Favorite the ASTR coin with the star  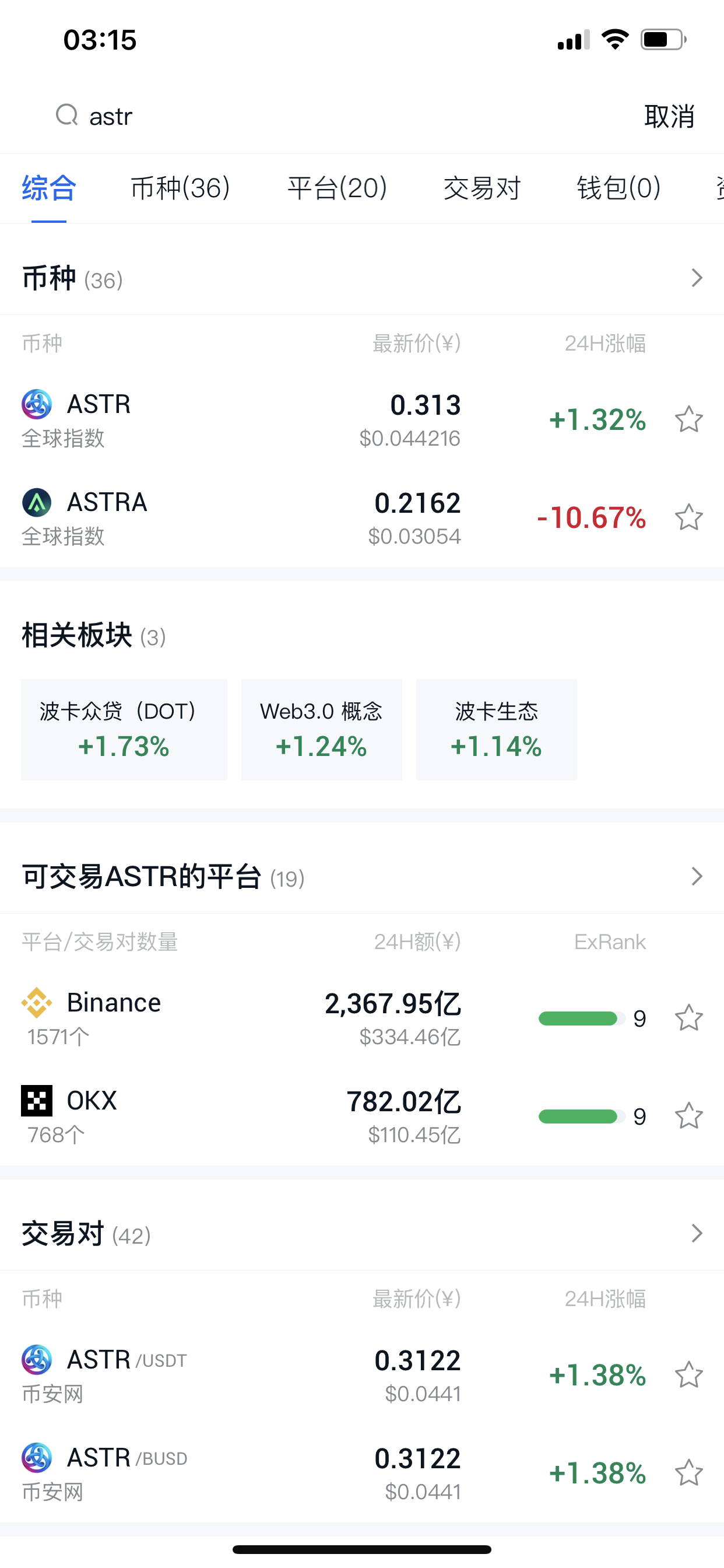point(688,419)
